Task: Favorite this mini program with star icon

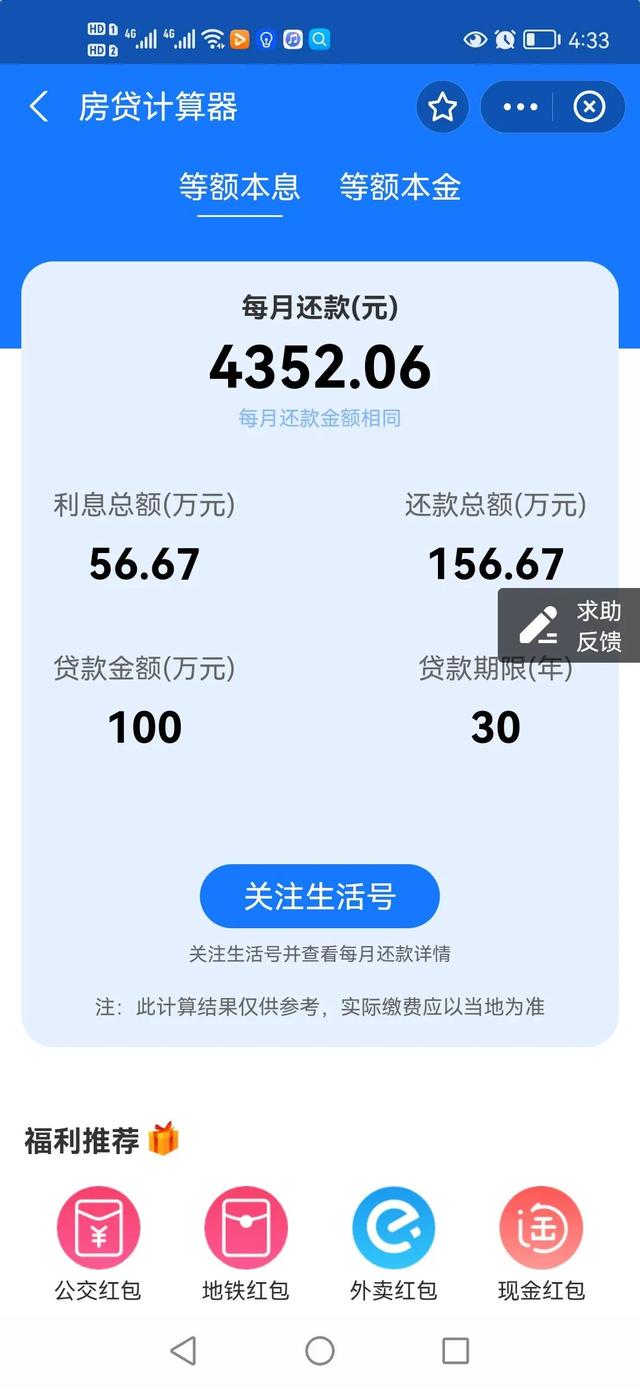Action: [443, 107]
